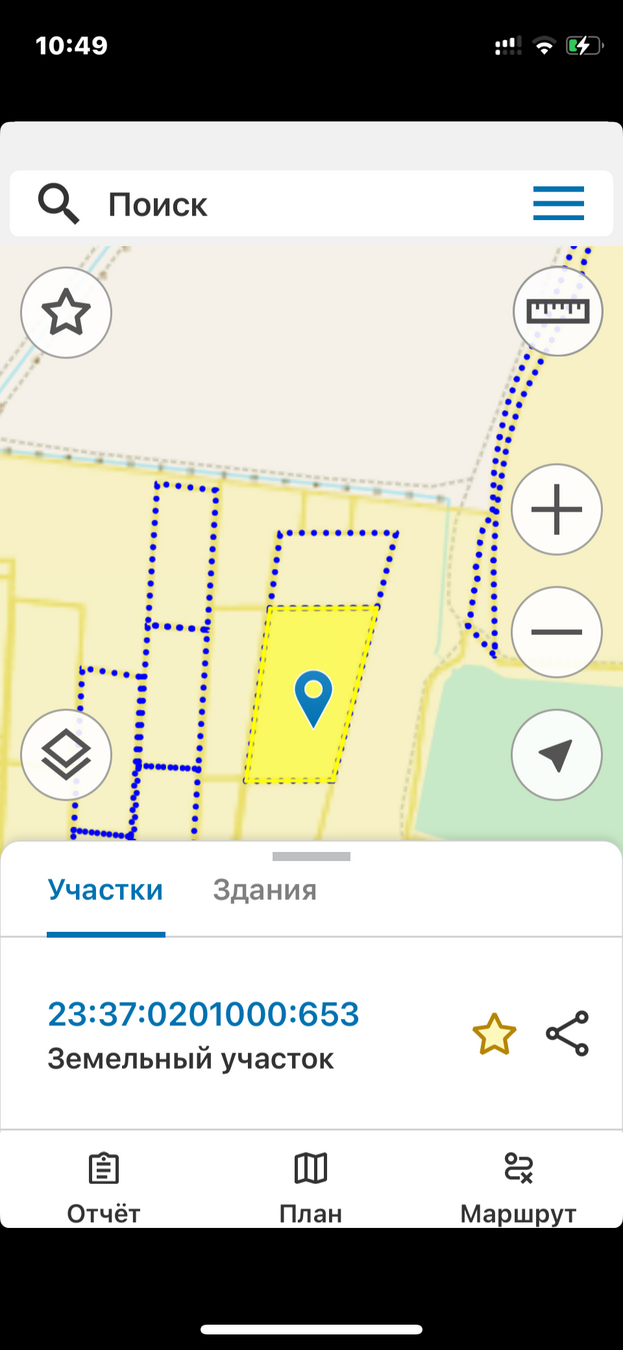This screenshot has width=623, height=1350.
Task: Toggle favorite star for this parcel
Action: click(494, 1035)
